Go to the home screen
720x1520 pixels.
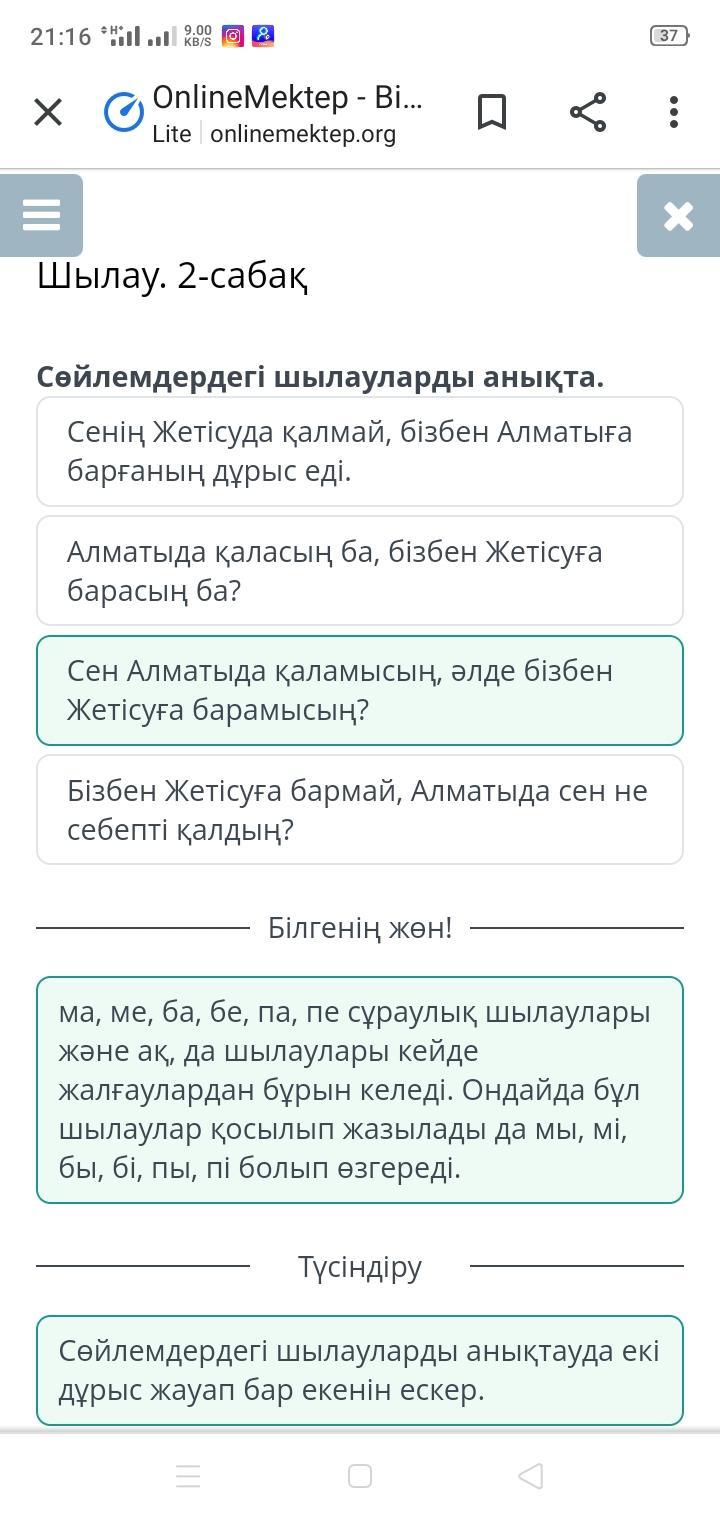coord(360,1475)
